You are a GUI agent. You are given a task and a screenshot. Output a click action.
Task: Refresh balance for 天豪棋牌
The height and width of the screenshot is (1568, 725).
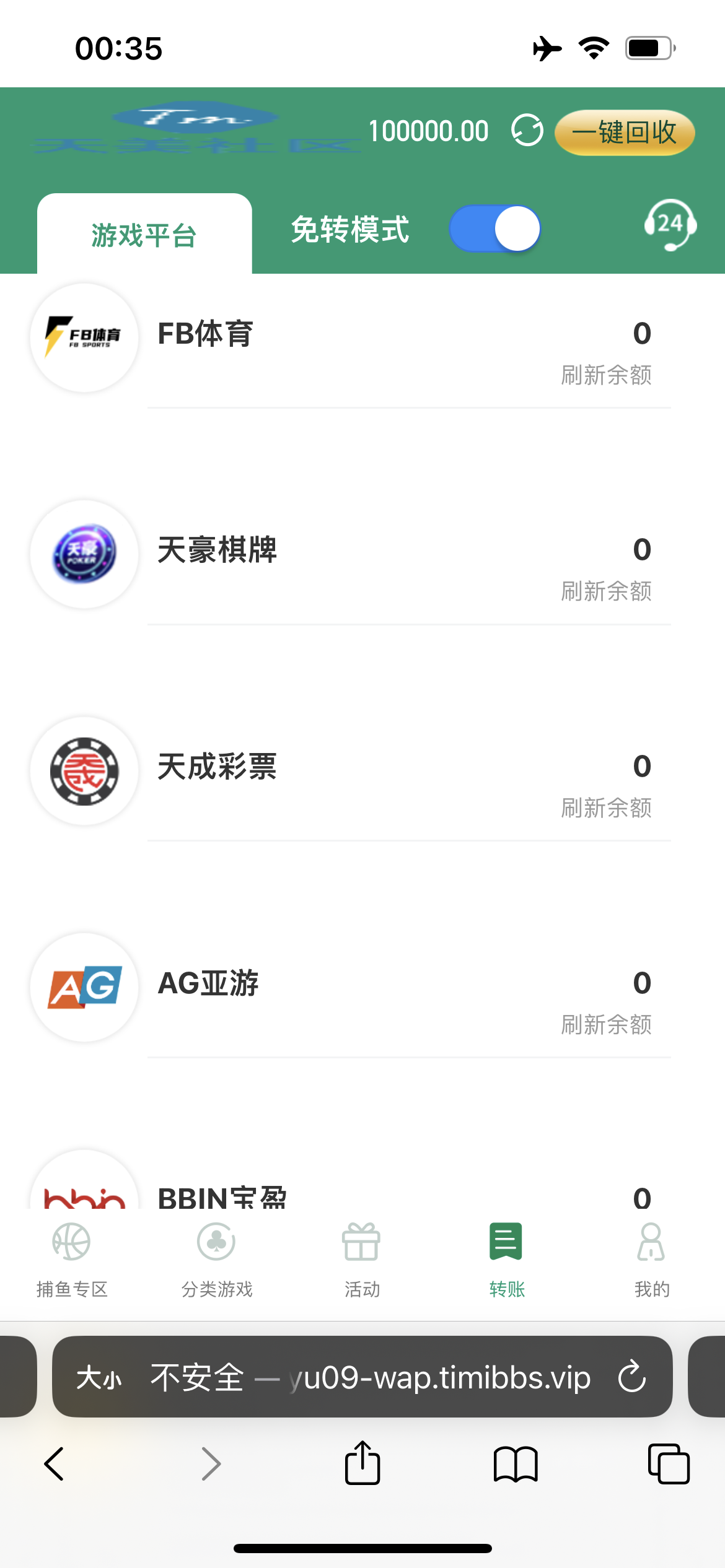606,591
